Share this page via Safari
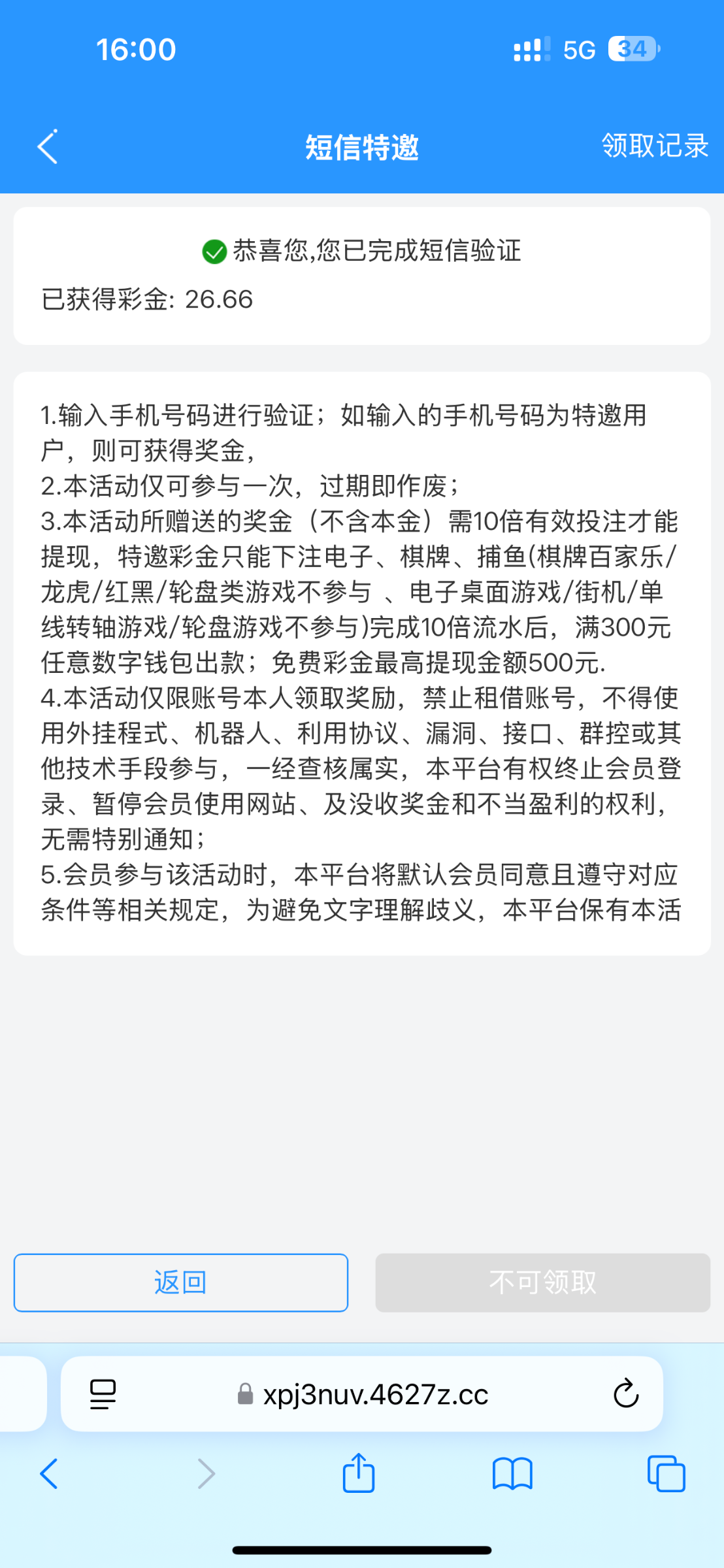The height and width of the screenshot is (1568, 724). click(x=359, y=1473)
